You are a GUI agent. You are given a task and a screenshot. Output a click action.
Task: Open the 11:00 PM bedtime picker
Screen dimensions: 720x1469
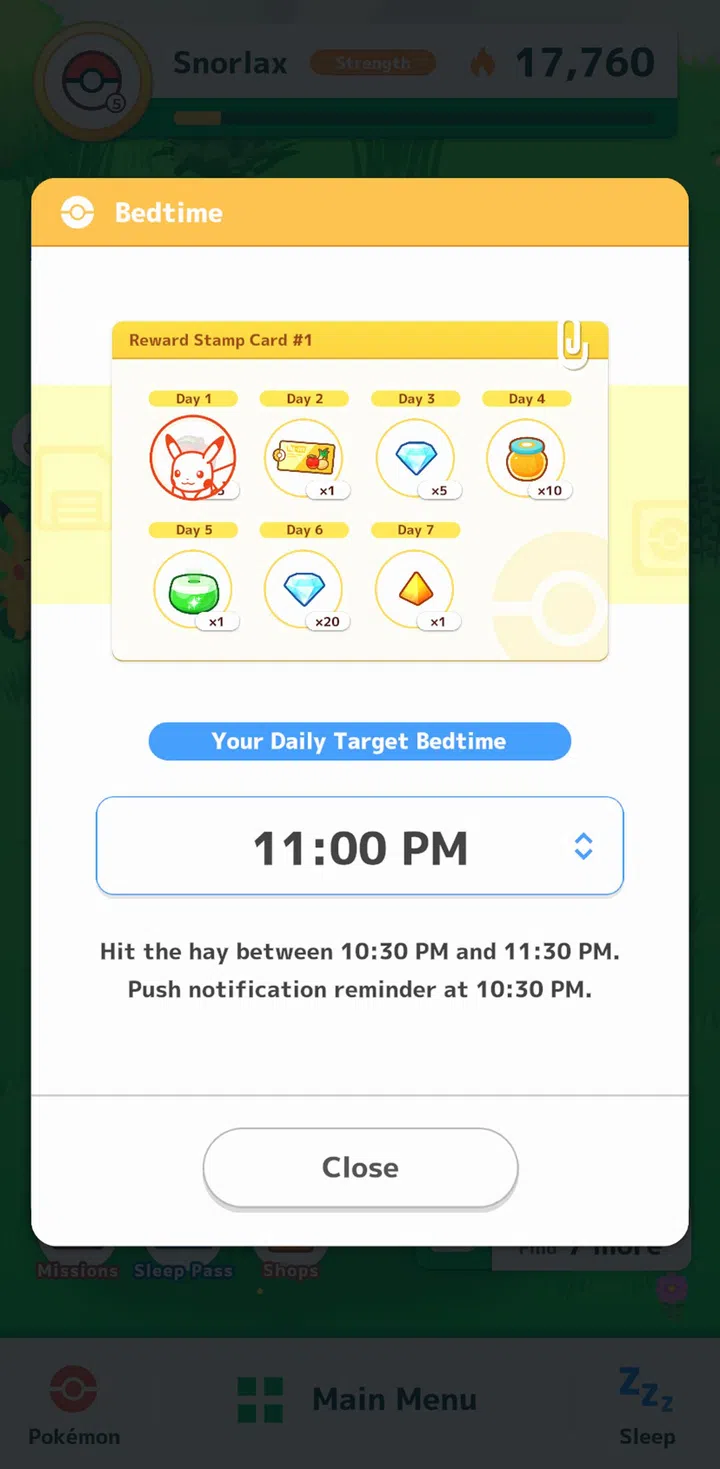pos(360,846)
